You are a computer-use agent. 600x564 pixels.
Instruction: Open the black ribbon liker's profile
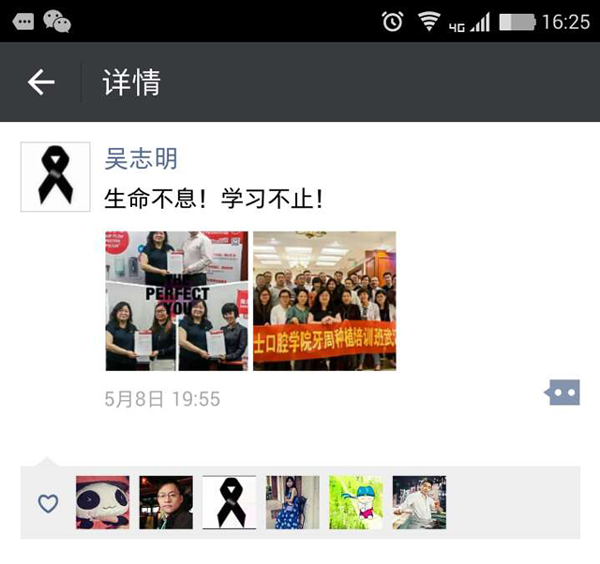pyautogui.click(x=229, y=502)
